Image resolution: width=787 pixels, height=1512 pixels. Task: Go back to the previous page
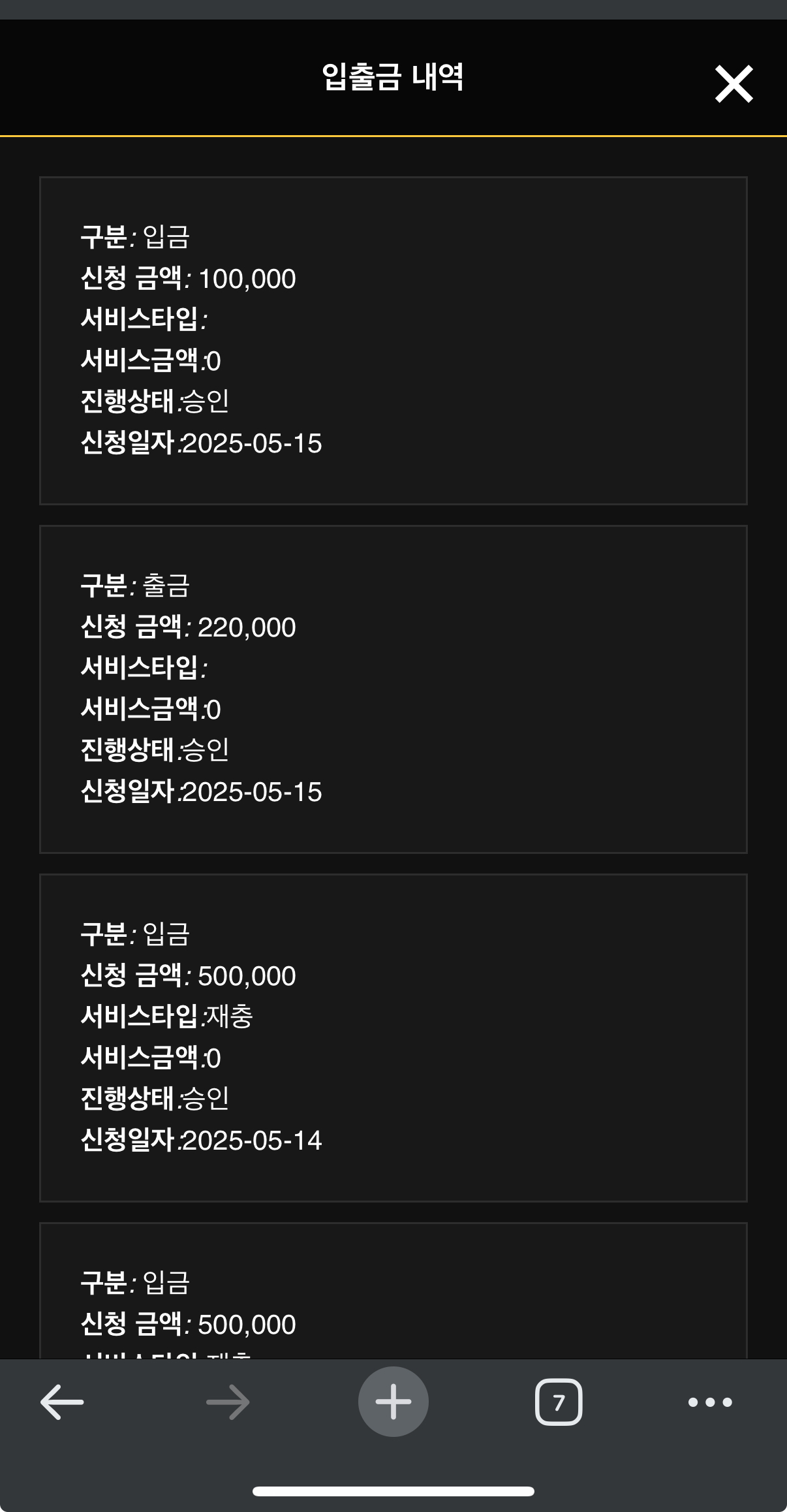coord(62,1402)
